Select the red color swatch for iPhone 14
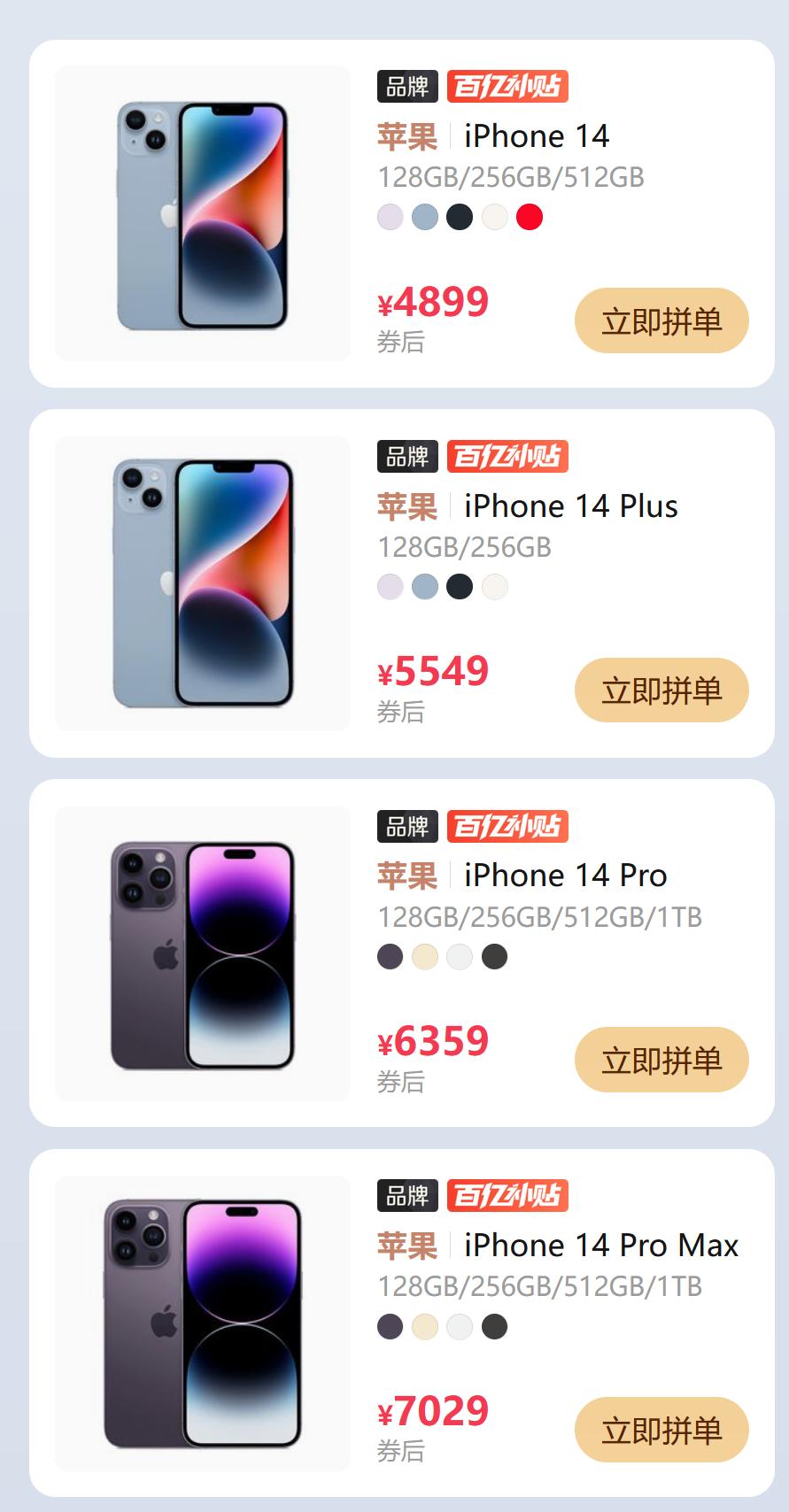This screenshot has width=789, height=1512. click(529, 215)
